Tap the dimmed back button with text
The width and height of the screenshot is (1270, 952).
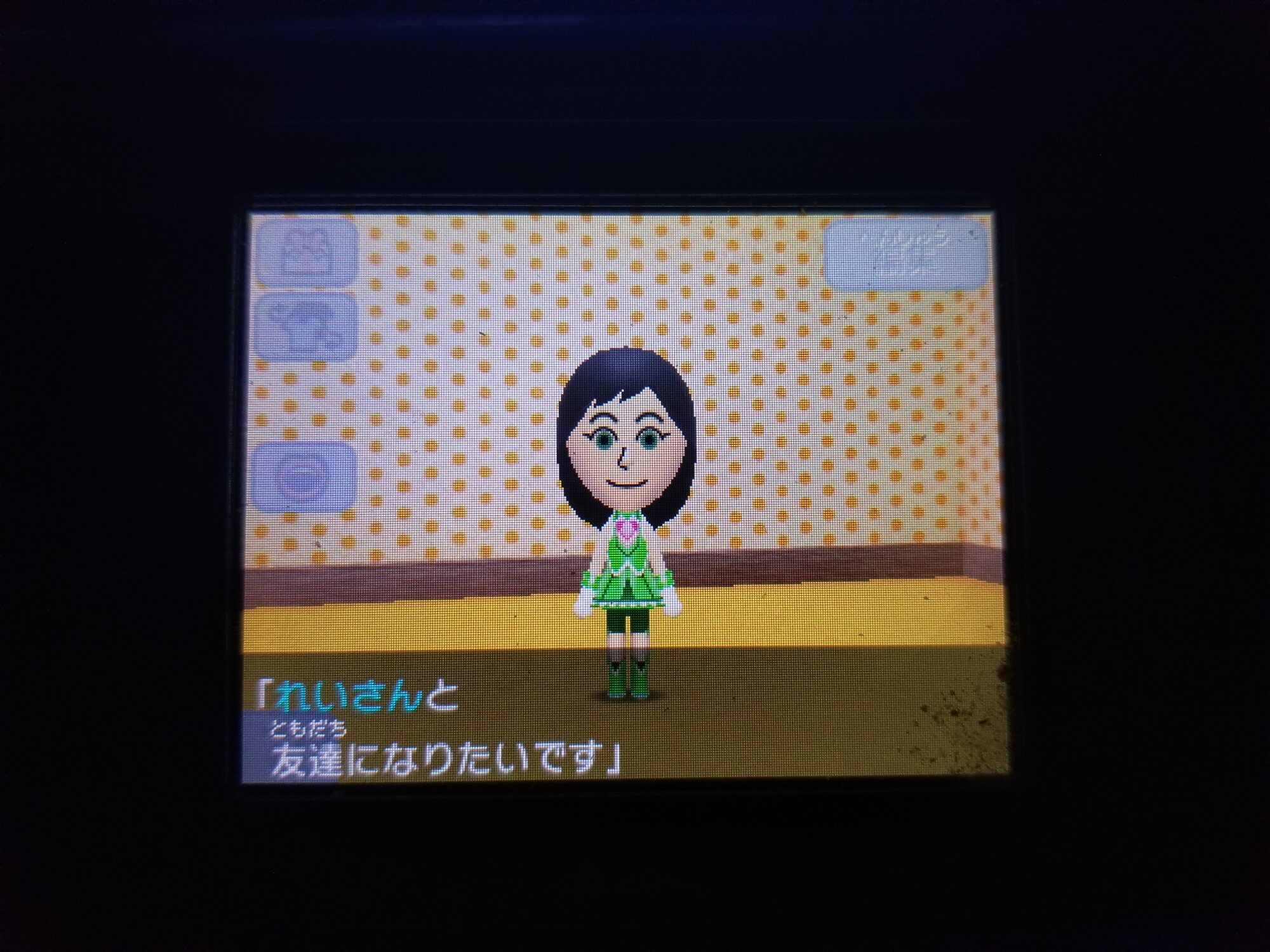click(907, 256)
